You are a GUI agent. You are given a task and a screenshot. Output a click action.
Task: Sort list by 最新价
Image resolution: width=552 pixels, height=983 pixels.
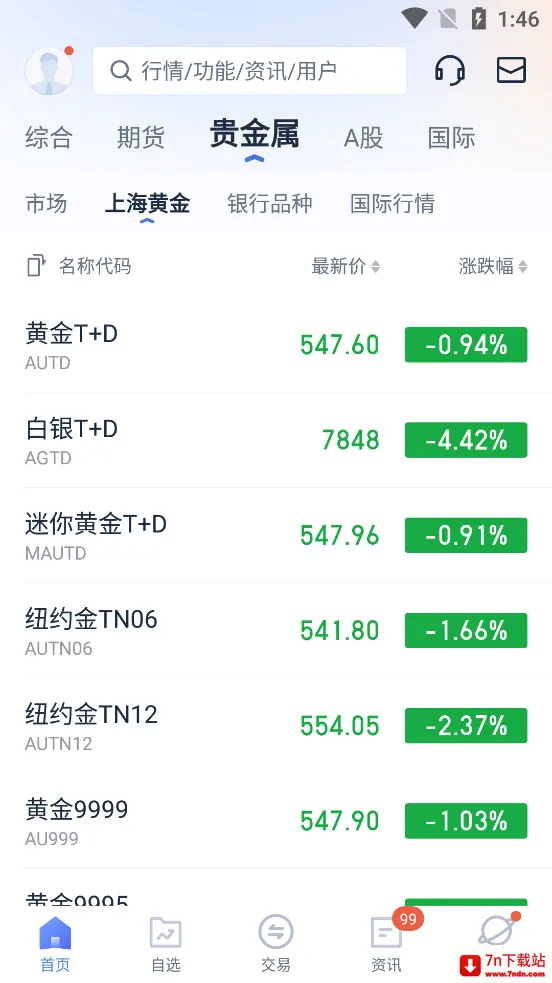point(346,266)
